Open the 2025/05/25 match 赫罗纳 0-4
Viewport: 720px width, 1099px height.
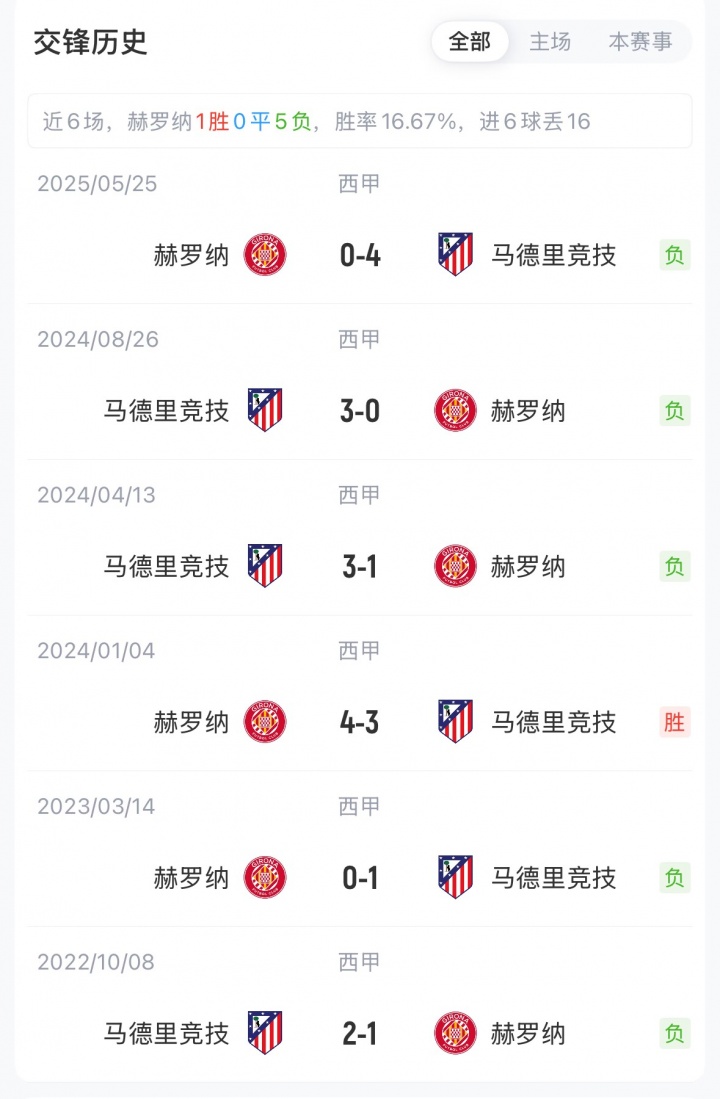360,255
